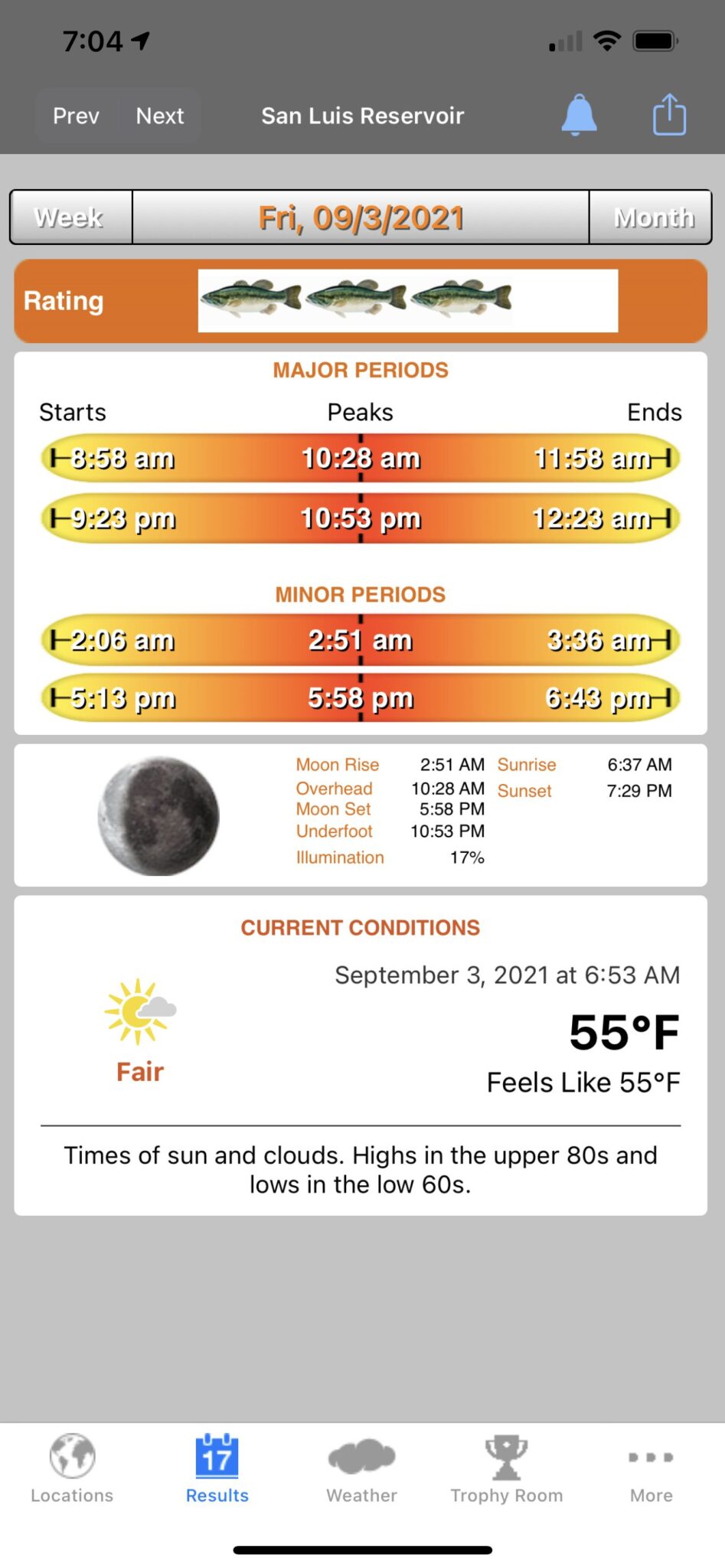Open the Trophy Room tab

tap(506, 1469)
